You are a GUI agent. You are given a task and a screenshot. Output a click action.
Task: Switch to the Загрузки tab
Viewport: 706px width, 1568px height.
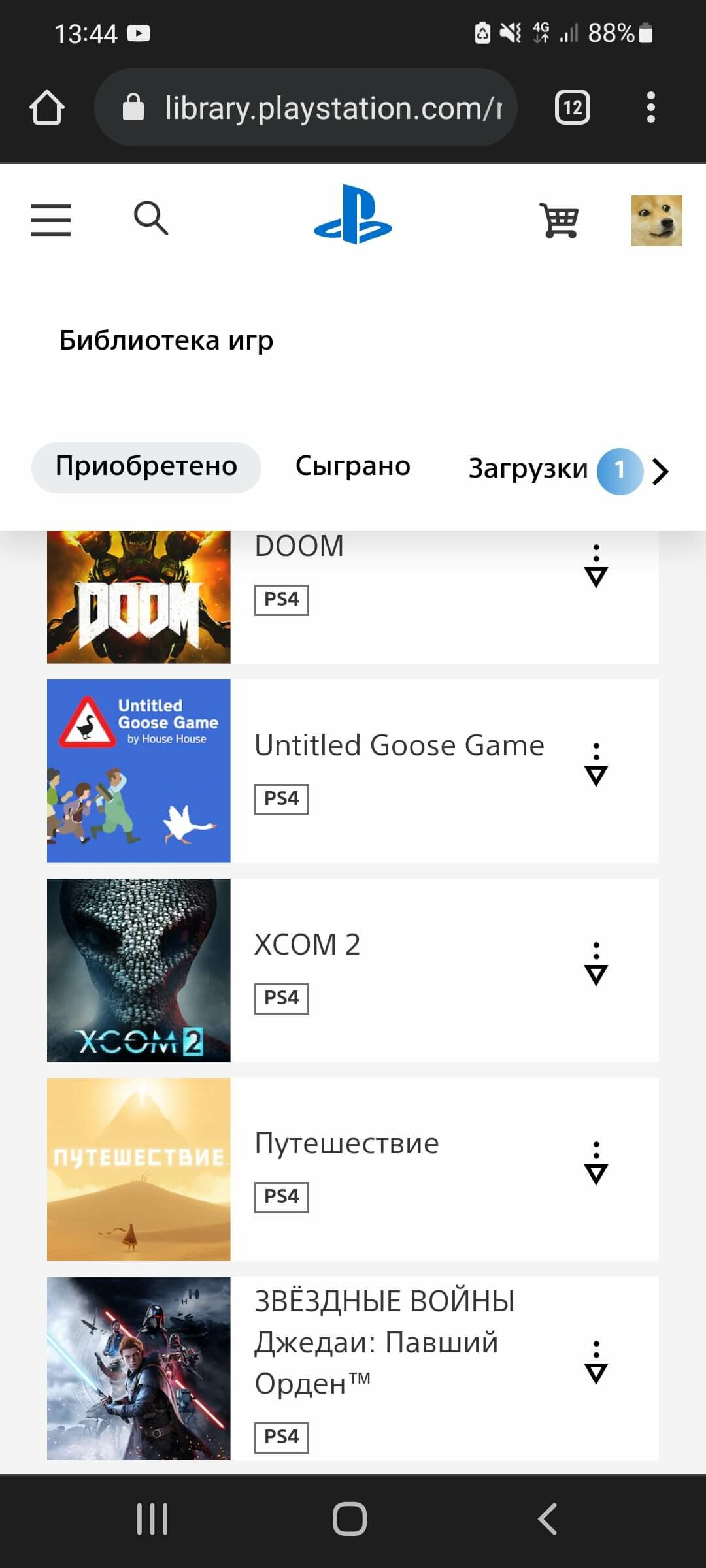528,469
